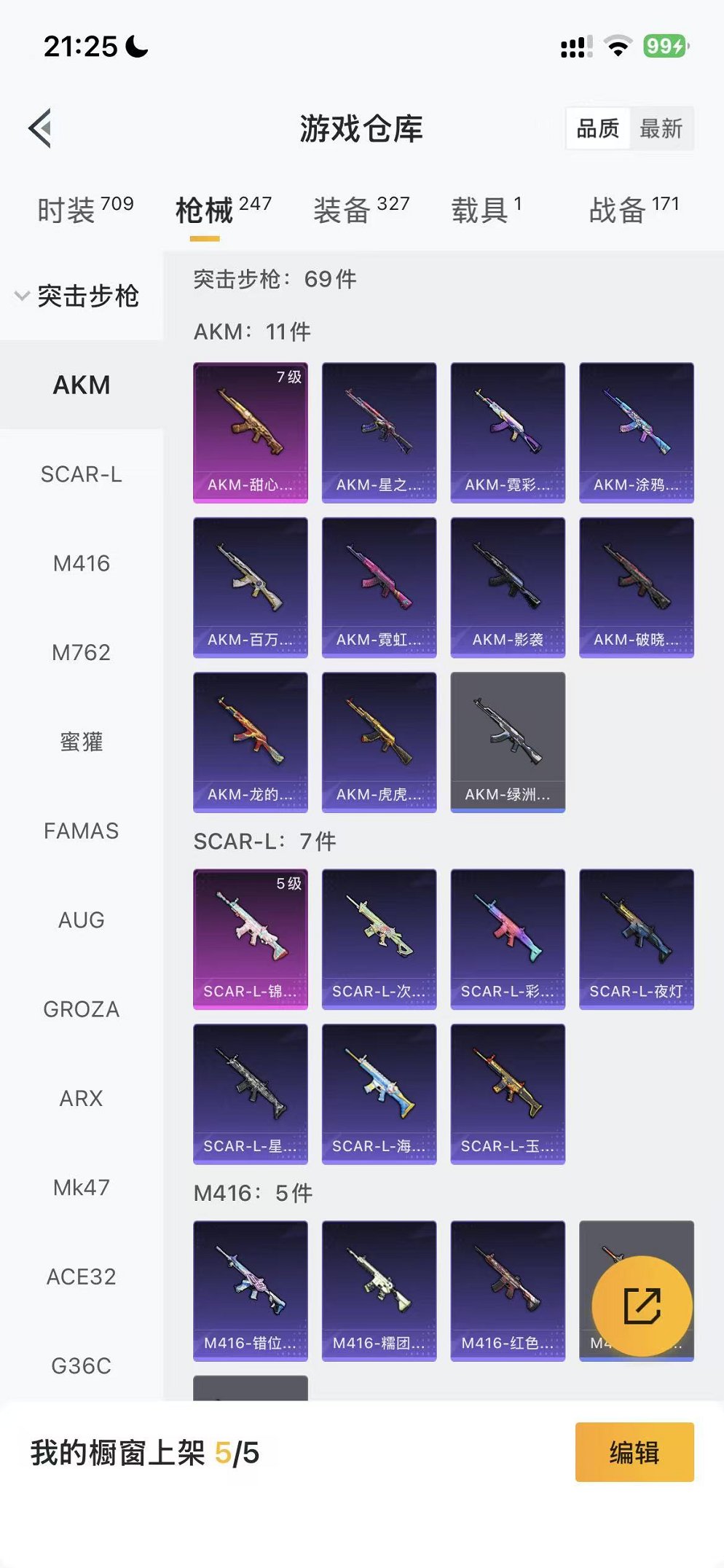Open the AKM-绿洲 skin tile

(x=508, y=742)
